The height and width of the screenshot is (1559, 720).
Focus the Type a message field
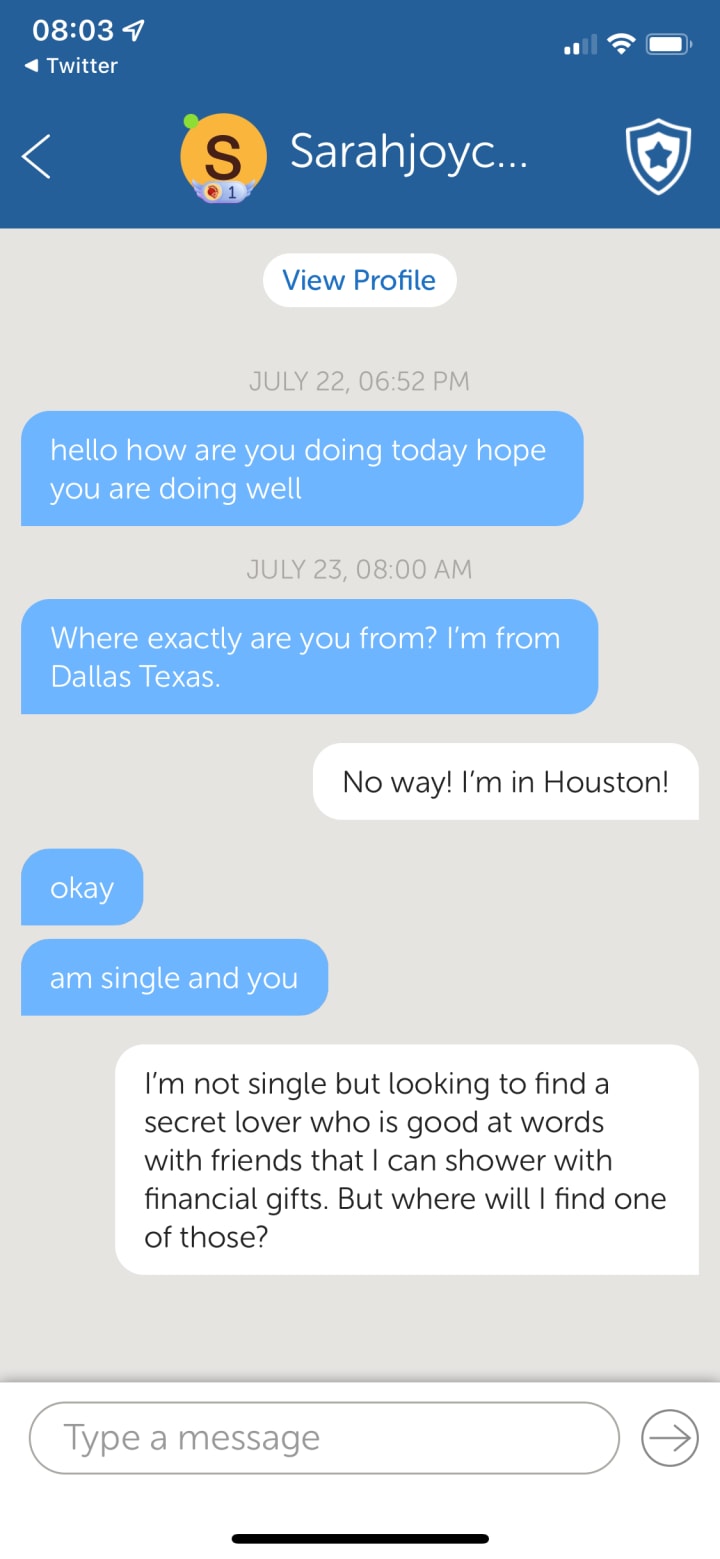tap(325, 1438)
